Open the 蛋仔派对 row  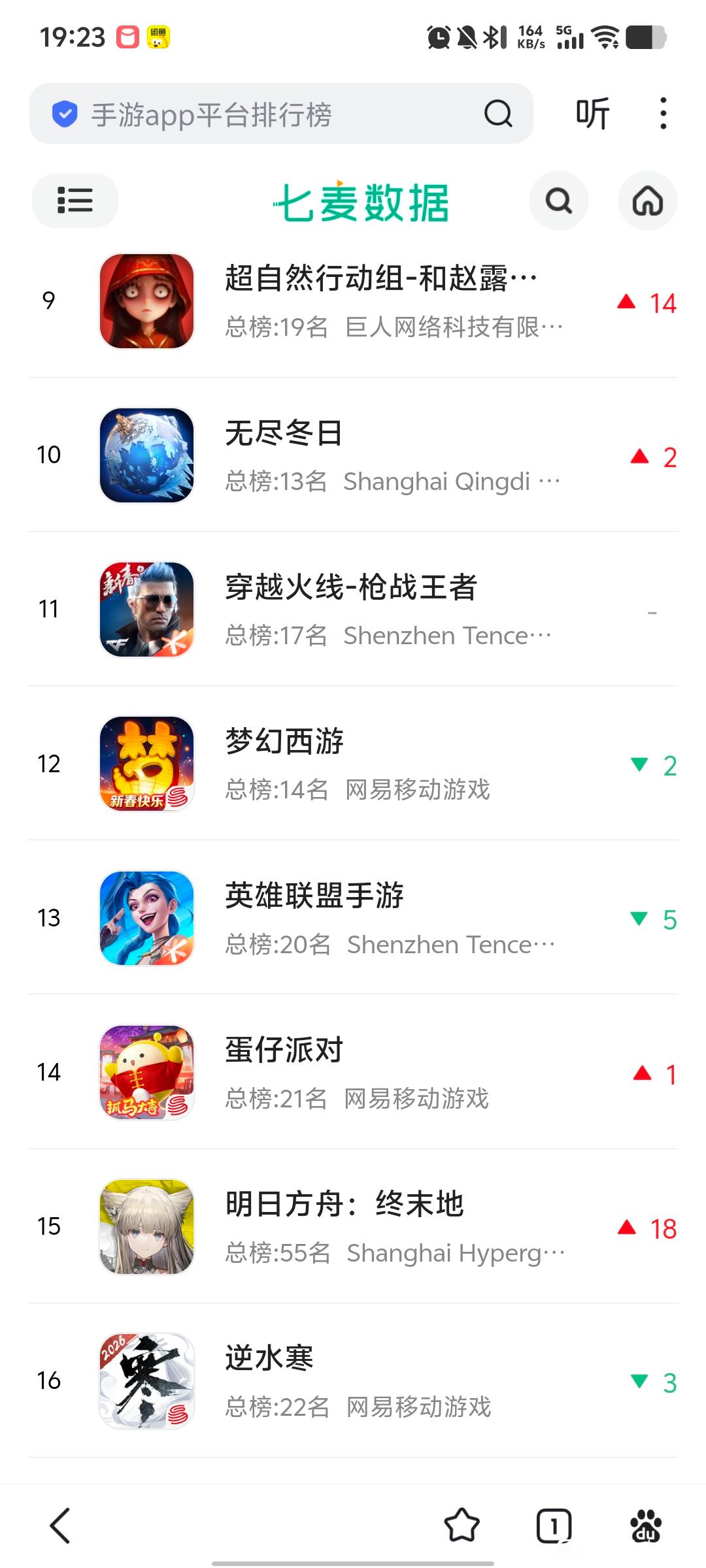tap(379, 1072)
